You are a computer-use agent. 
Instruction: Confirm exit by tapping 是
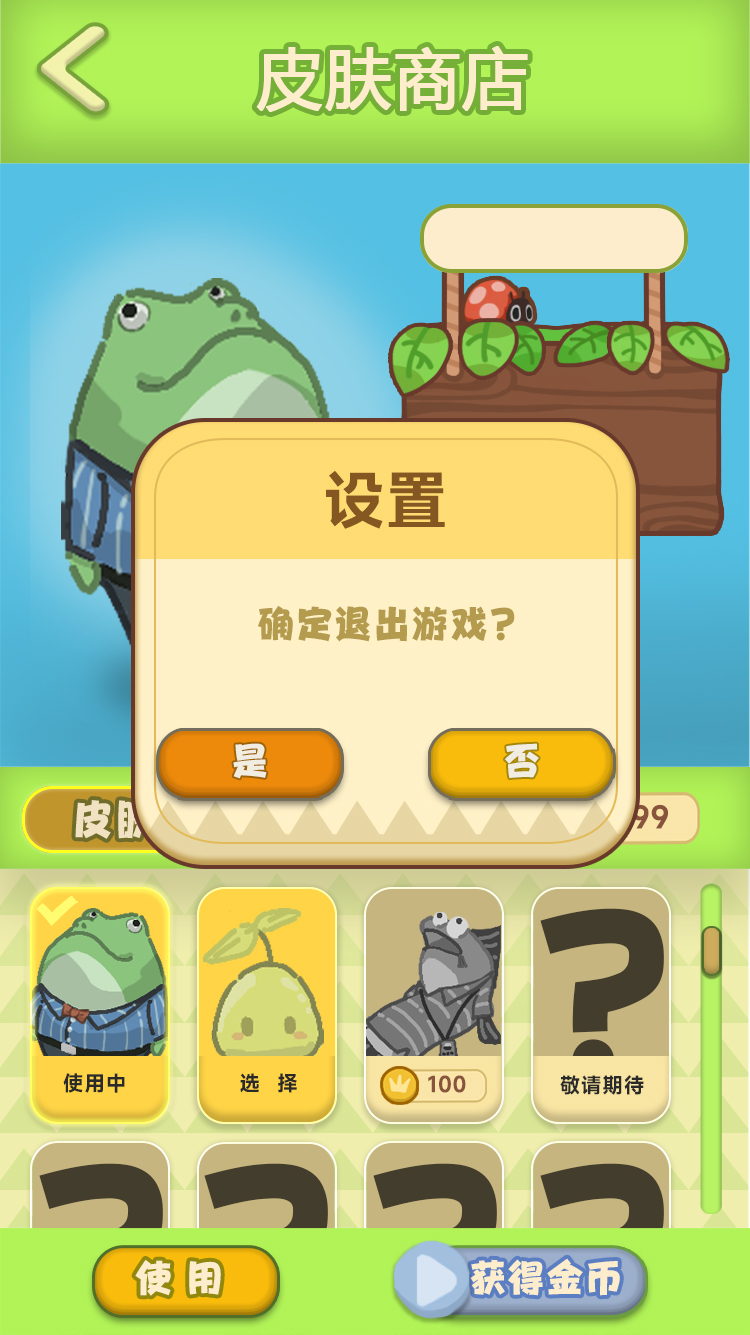point(250,763)
